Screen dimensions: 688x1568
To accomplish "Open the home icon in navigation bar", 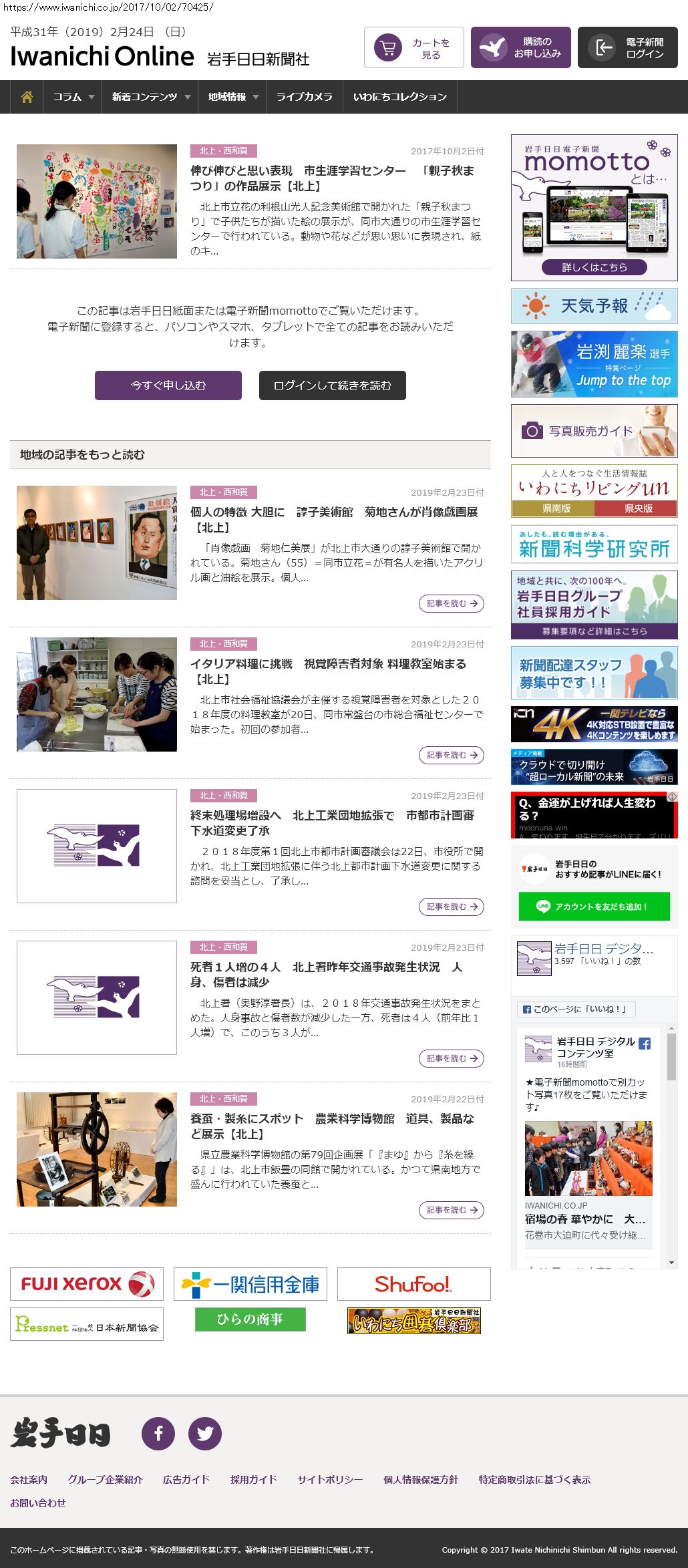I will [x=27, y=97].
